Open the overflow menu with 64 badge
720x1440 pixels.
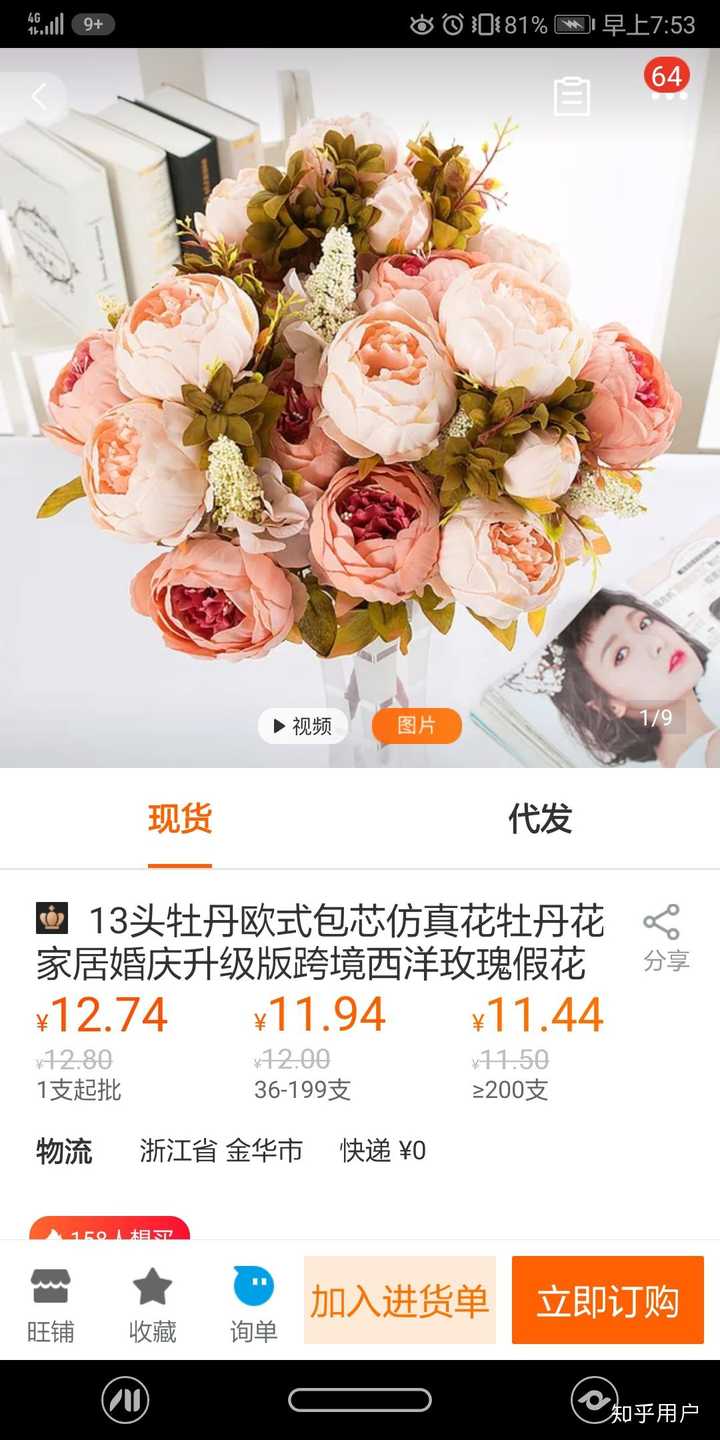point(668,94)
